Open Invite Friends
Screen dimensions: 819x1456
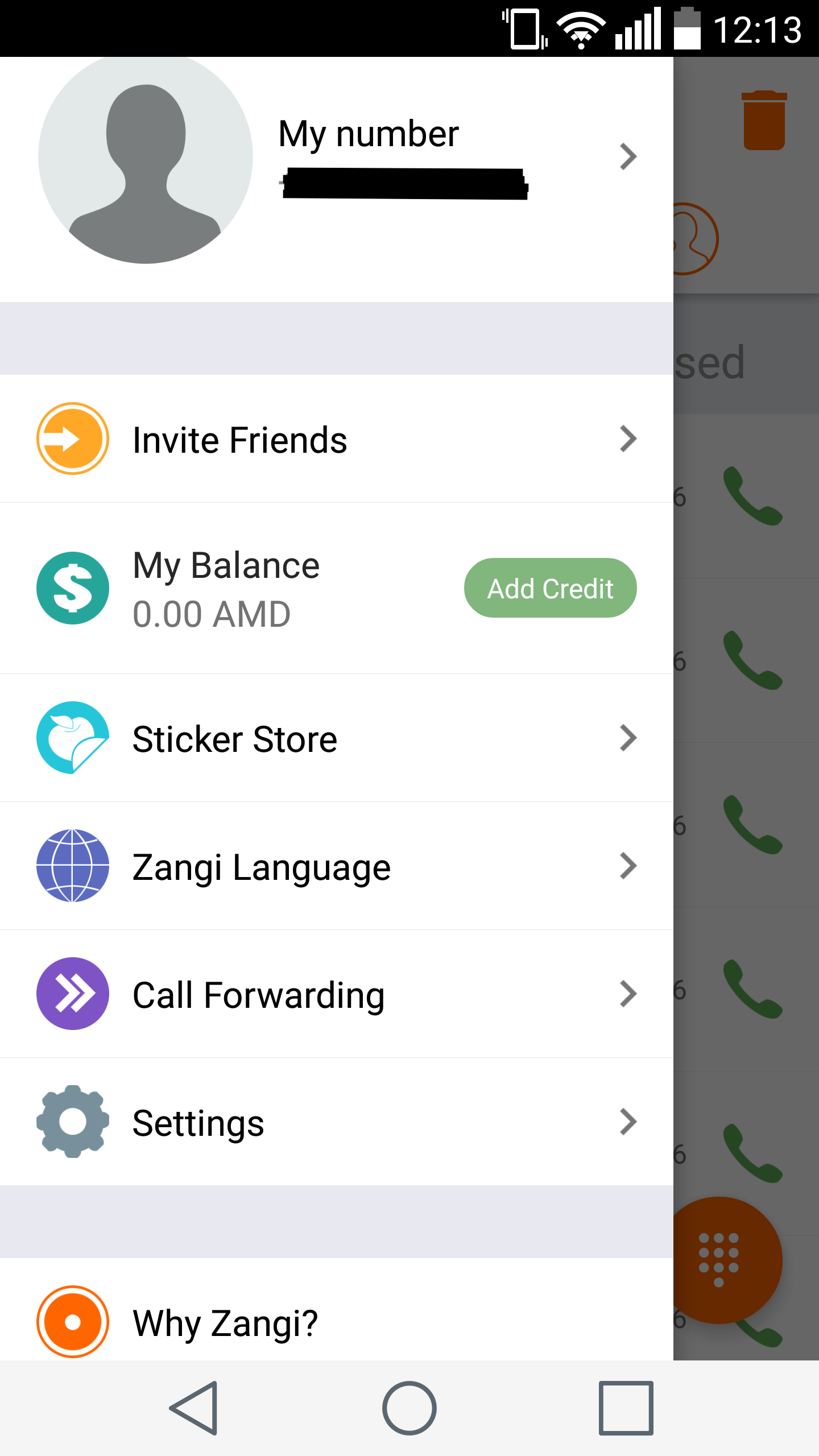[337, 439]
